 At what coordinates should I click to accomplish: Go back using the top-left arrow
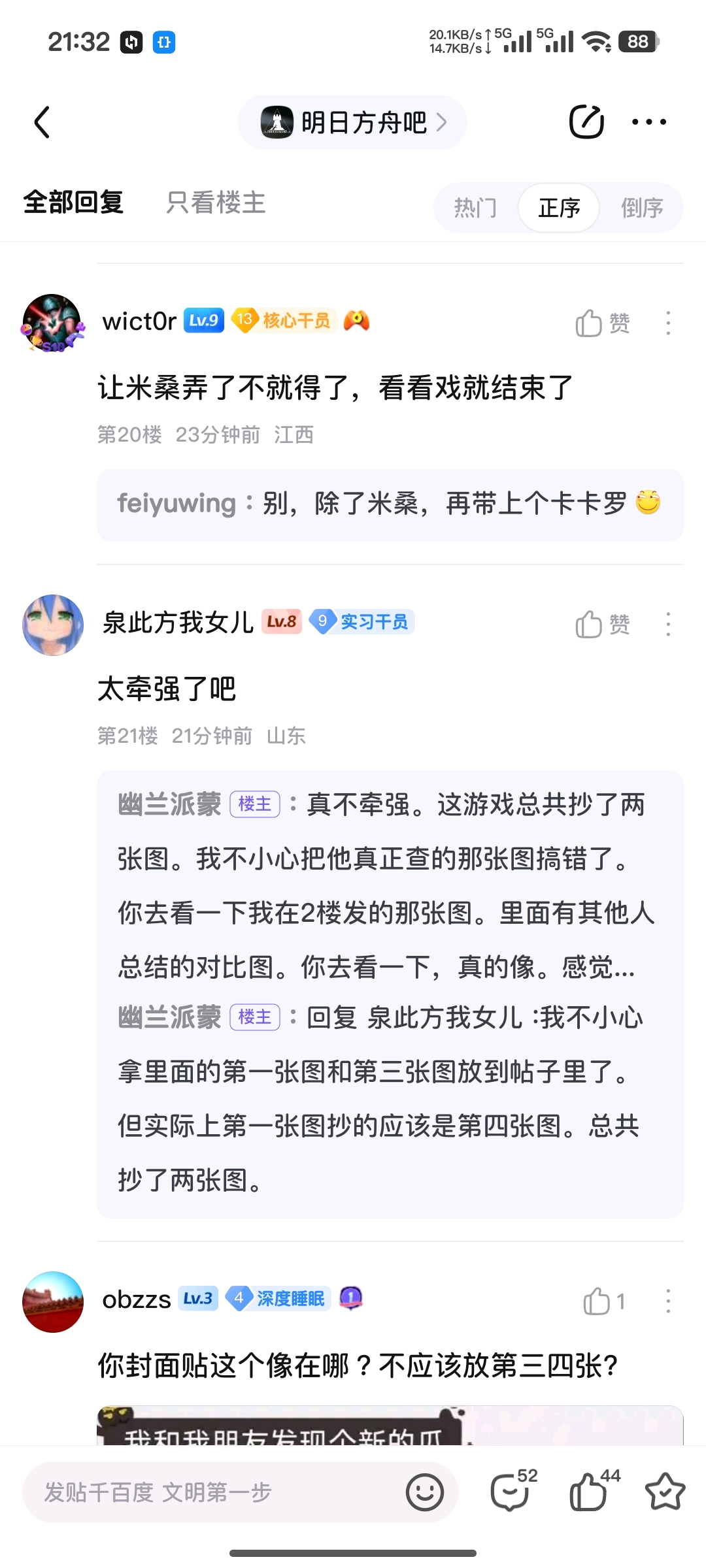[42, 122]
